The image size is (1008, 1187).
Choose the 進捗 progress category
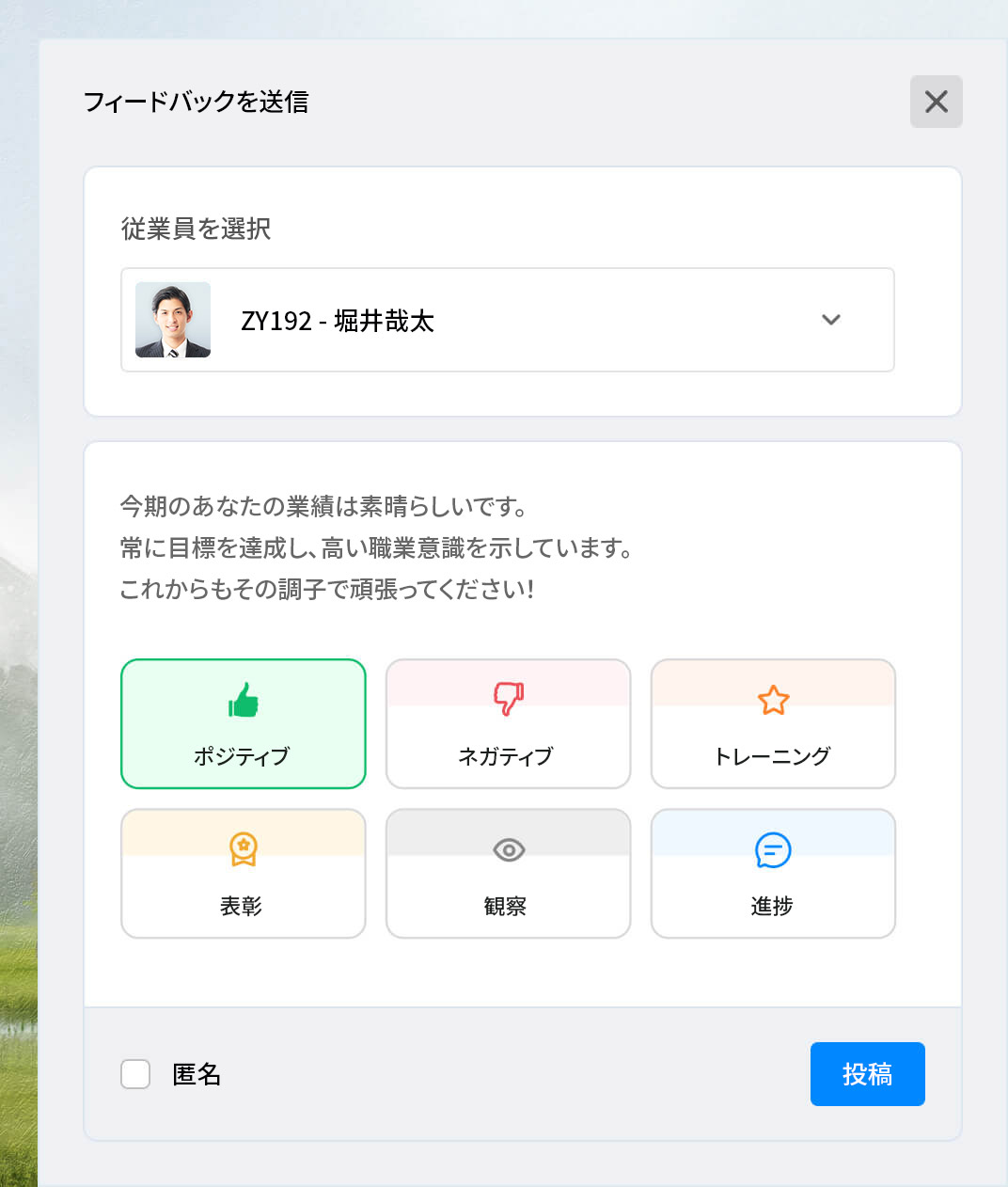[773, 874]
